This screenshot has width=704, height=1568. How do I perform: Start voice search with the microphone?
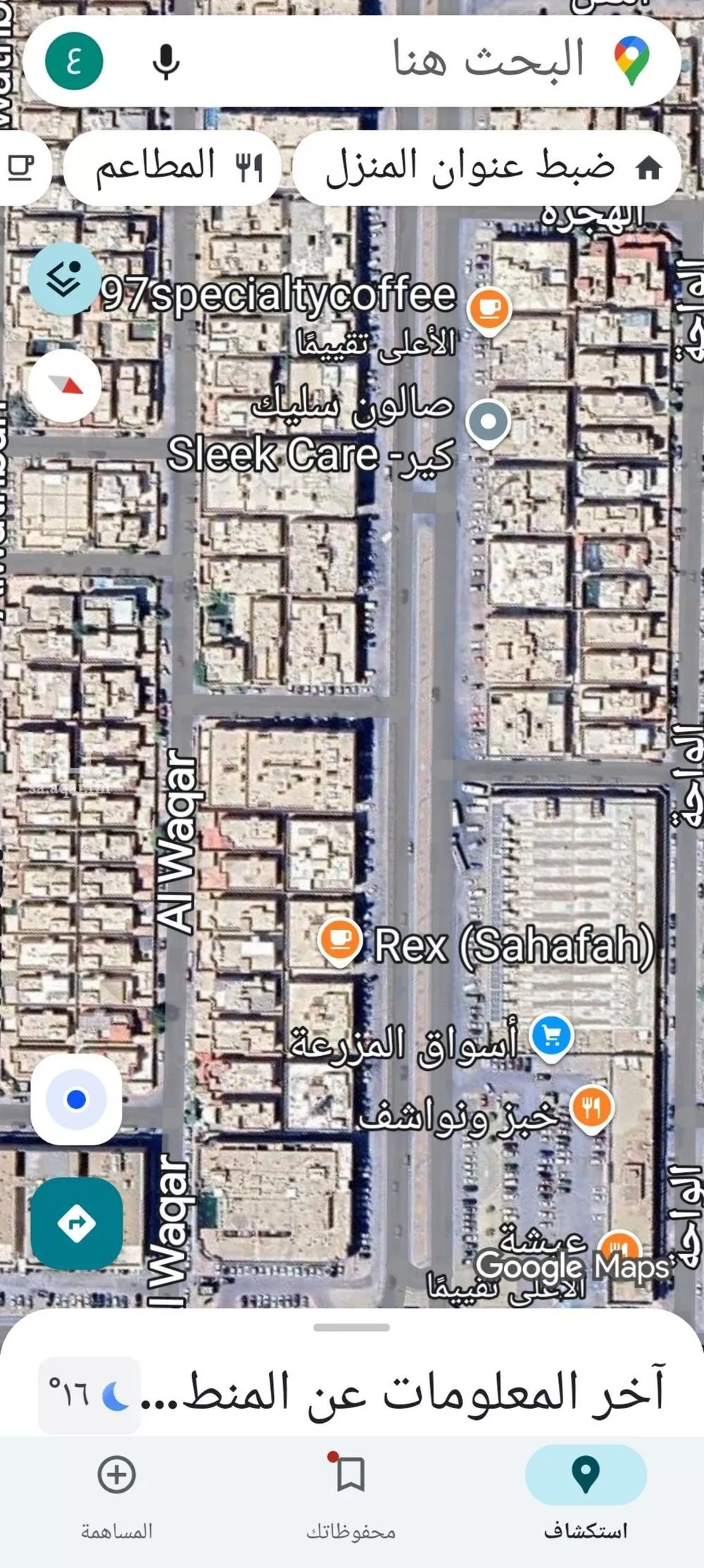pyautogui.click(x=166, y=61)
